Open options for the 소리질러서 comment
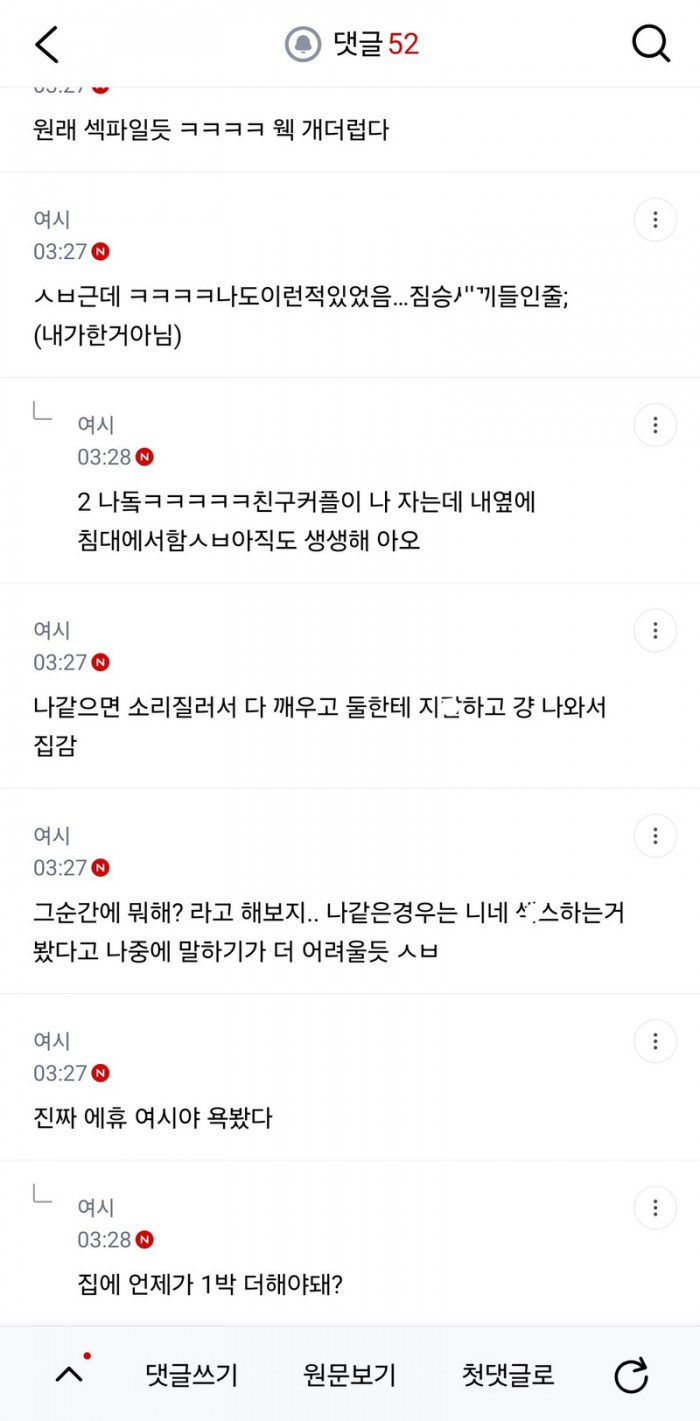This screenshot has width=700, height=1421. (655, 631)
